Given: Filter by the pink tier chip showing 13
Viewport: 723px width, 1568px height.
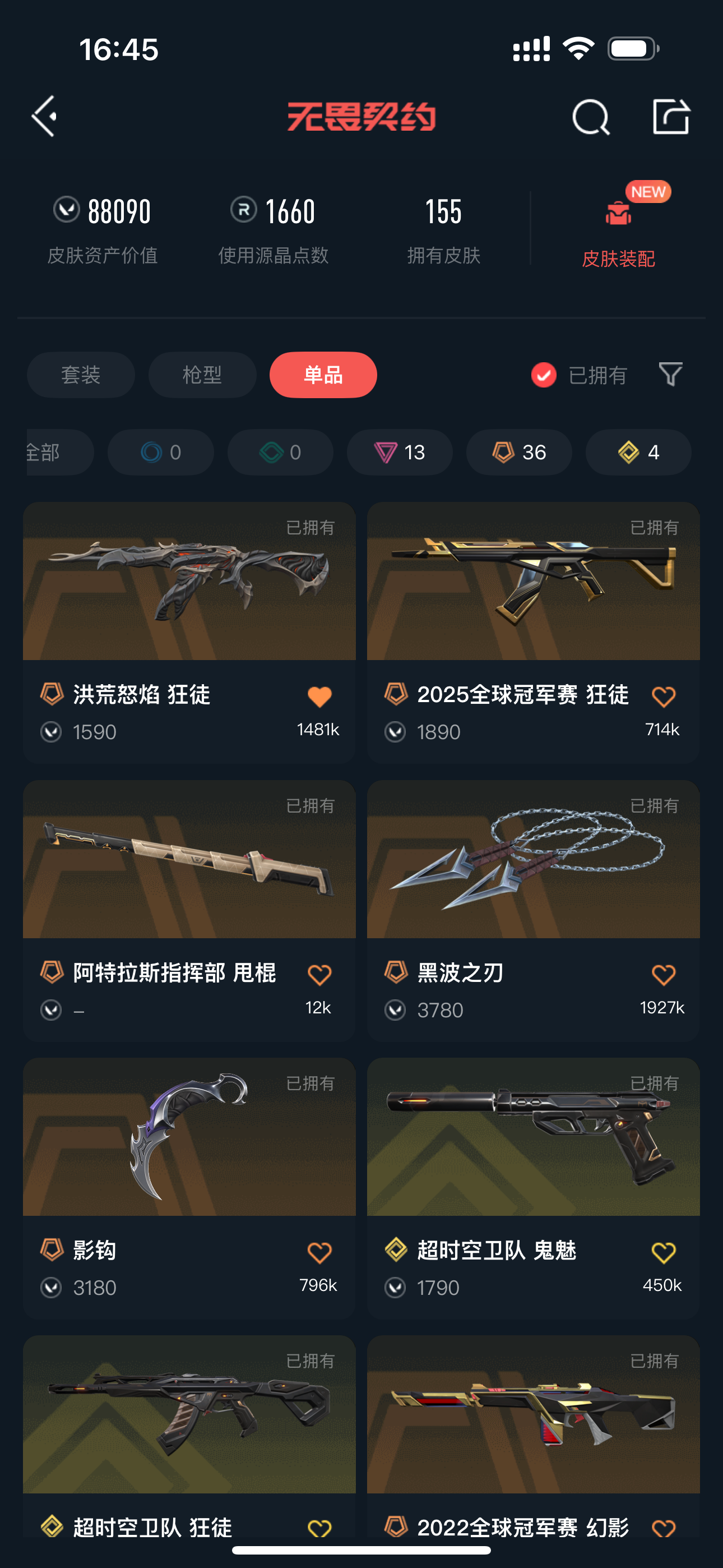Looking at the screenshot, I should 399,452.
